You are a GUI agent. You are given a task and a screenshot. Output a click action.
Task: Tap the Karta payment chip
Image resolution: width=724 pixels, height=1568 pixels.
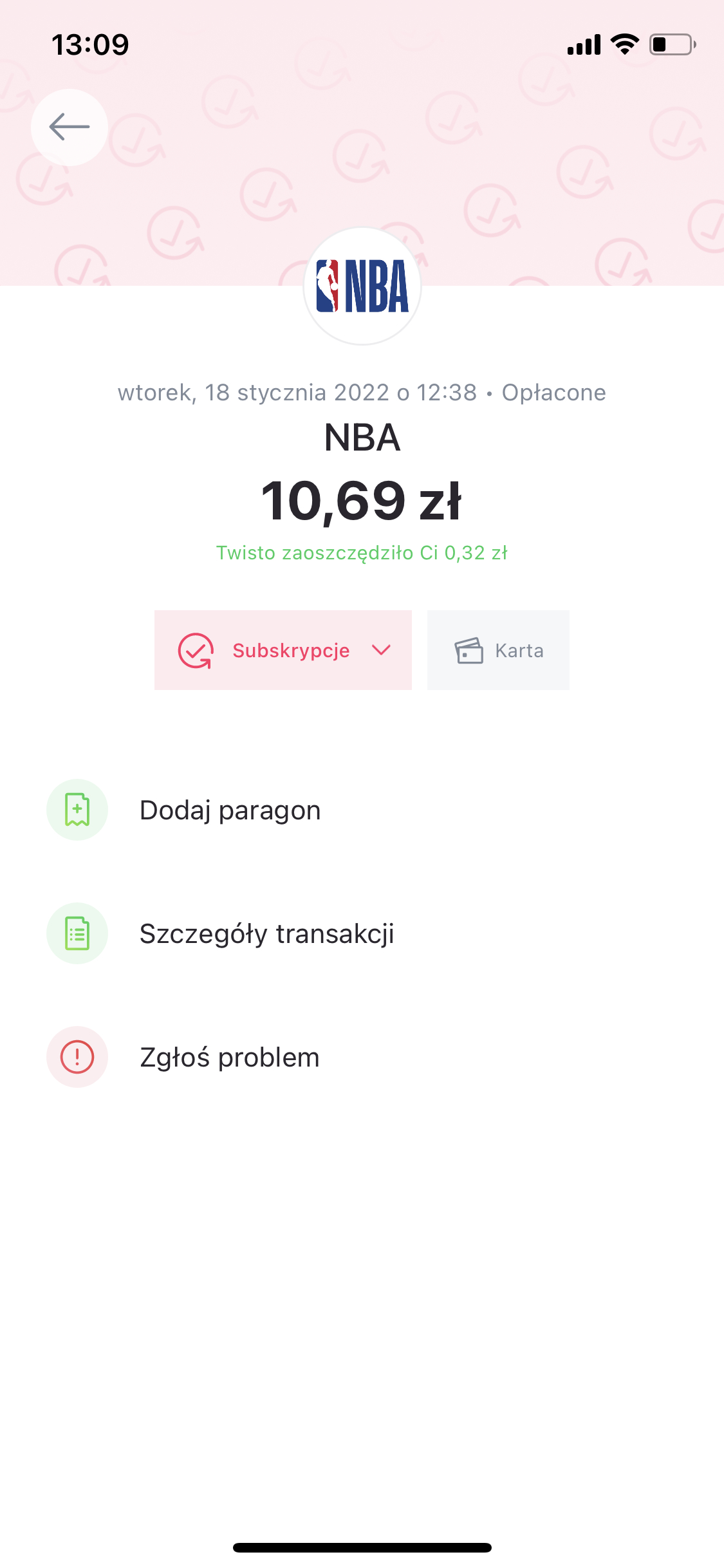(x=498, y=650)
